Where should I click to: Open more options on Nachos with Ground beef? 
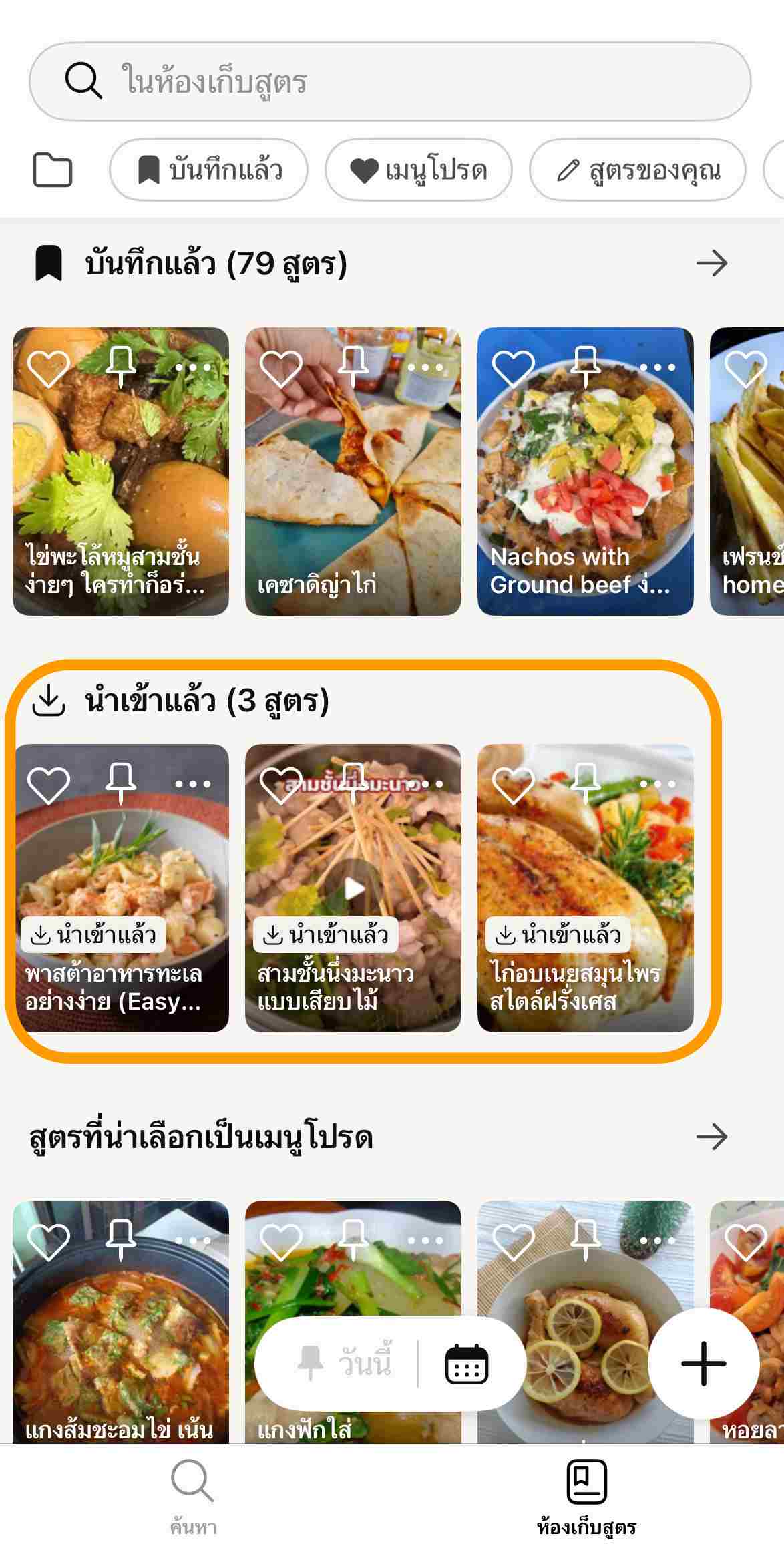pyautogui.click(x=657, y=367)
